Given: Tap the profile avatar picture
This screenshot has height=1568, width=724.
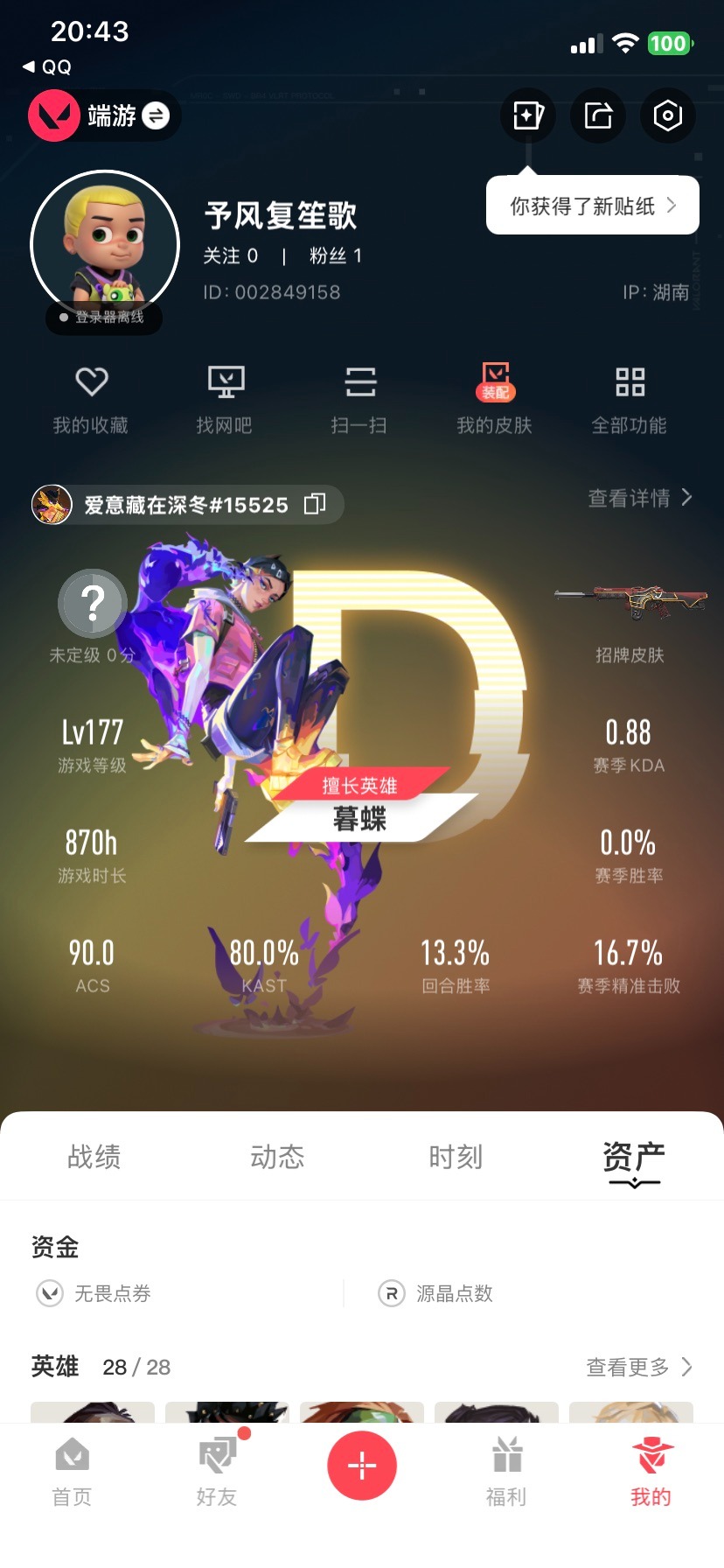Looking at the screenshot, I should pyautogui.click(x=105, y=245).
